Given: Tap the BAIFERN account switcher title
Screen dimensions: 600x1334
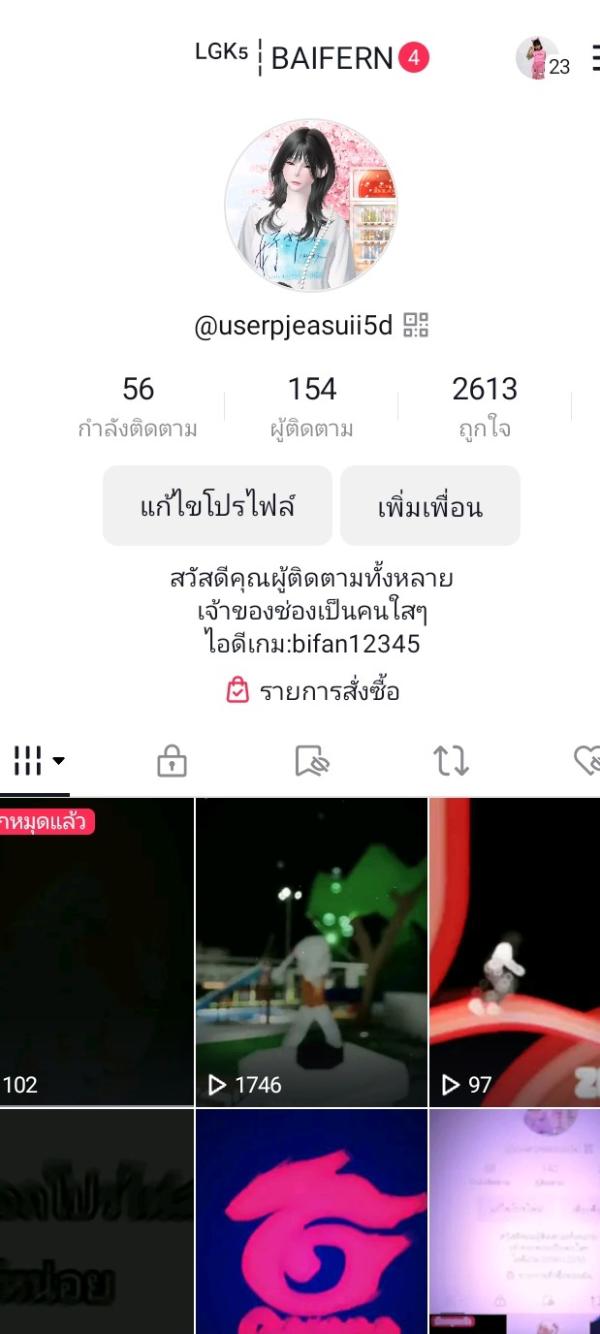Looking at the screenshot, I should [x=331, y=59].
